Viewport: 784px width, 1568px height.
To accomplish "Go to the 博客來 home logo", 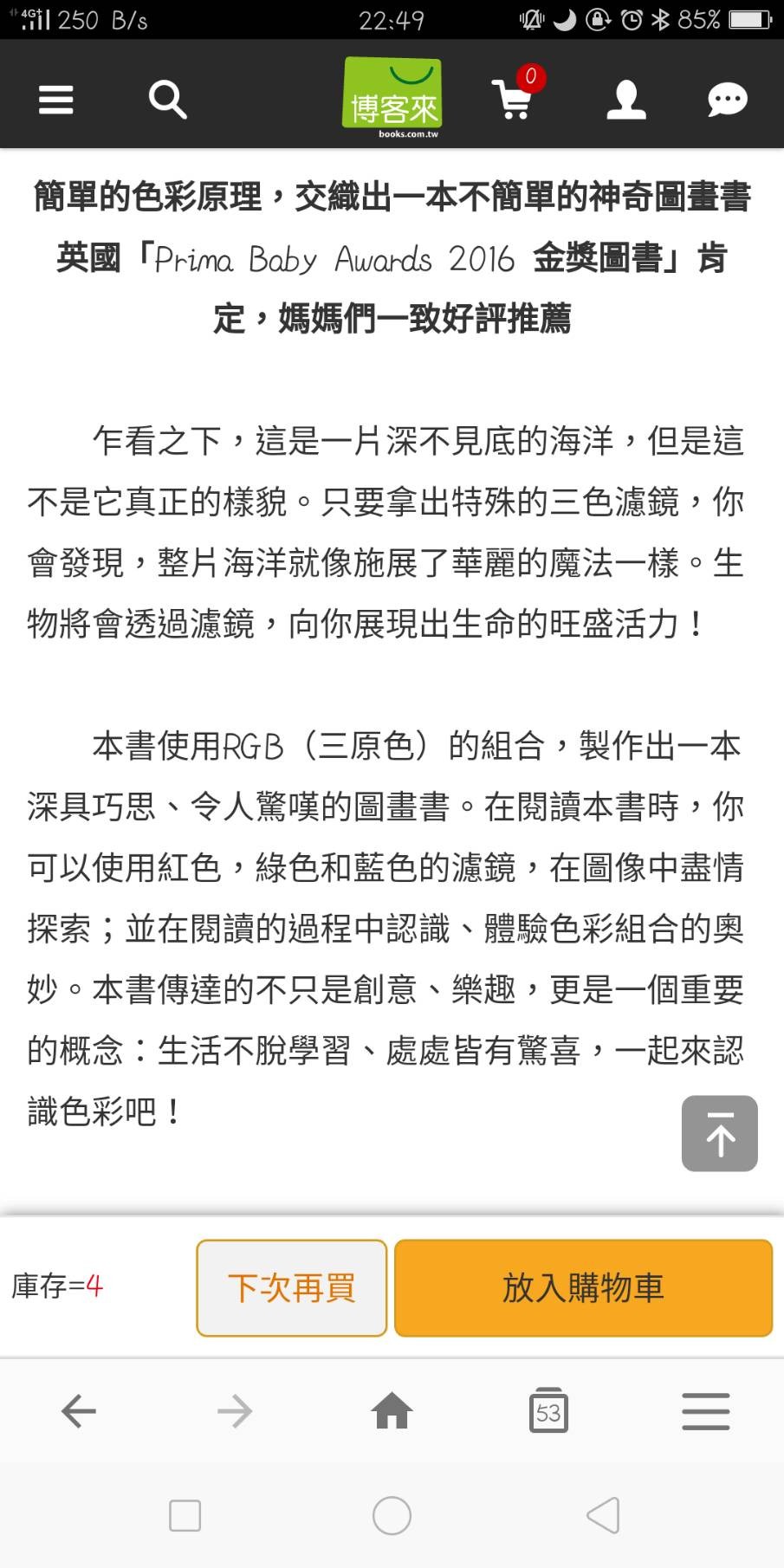I will click(x=392, y=98).
